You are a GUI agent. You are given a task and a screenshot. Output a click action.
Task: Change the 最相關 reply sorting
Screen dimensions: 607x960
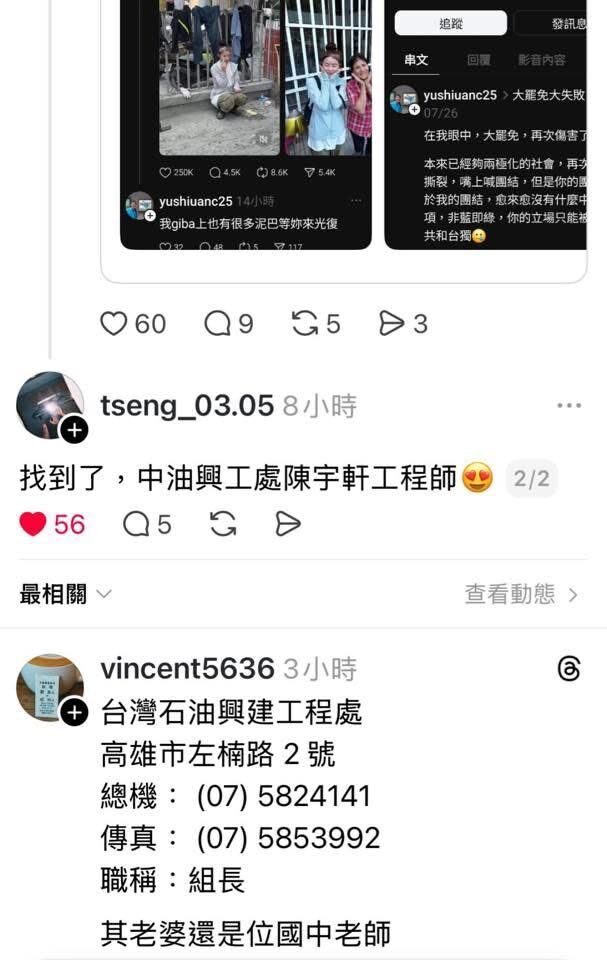click(65, 594)
